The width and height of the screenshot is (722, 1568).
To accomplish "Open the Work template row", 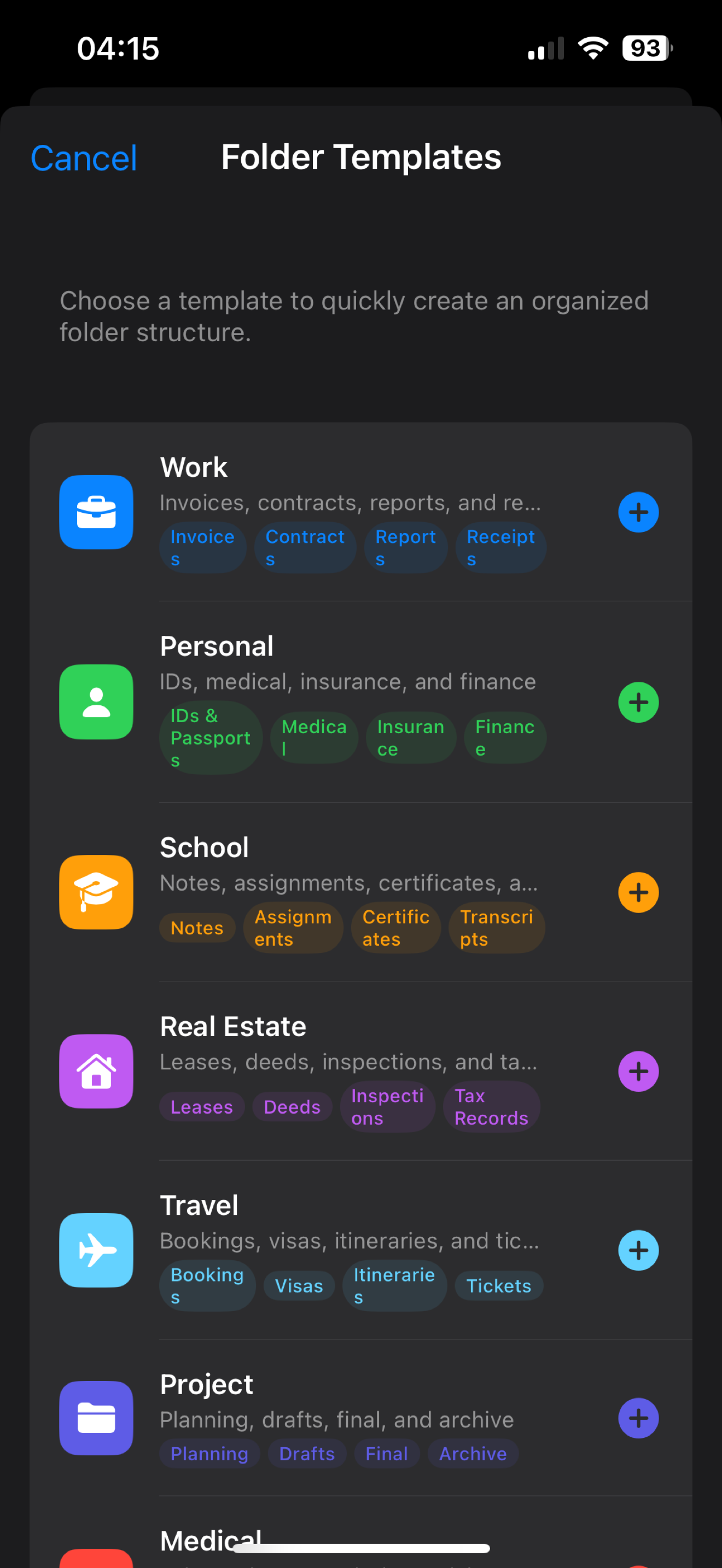I will (350, 481).
